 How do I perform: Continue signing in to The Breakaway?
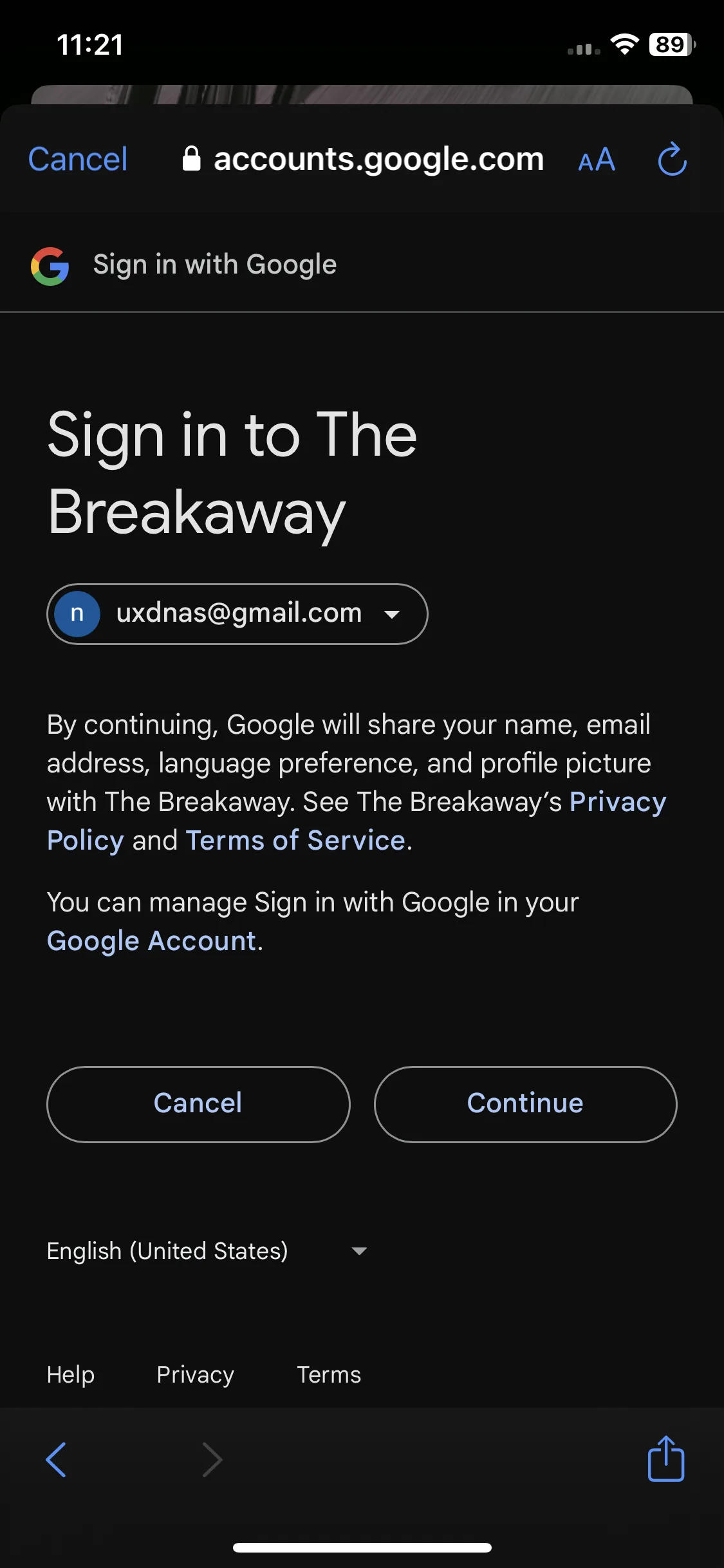pyautogui.click(x=525, y=1103)
